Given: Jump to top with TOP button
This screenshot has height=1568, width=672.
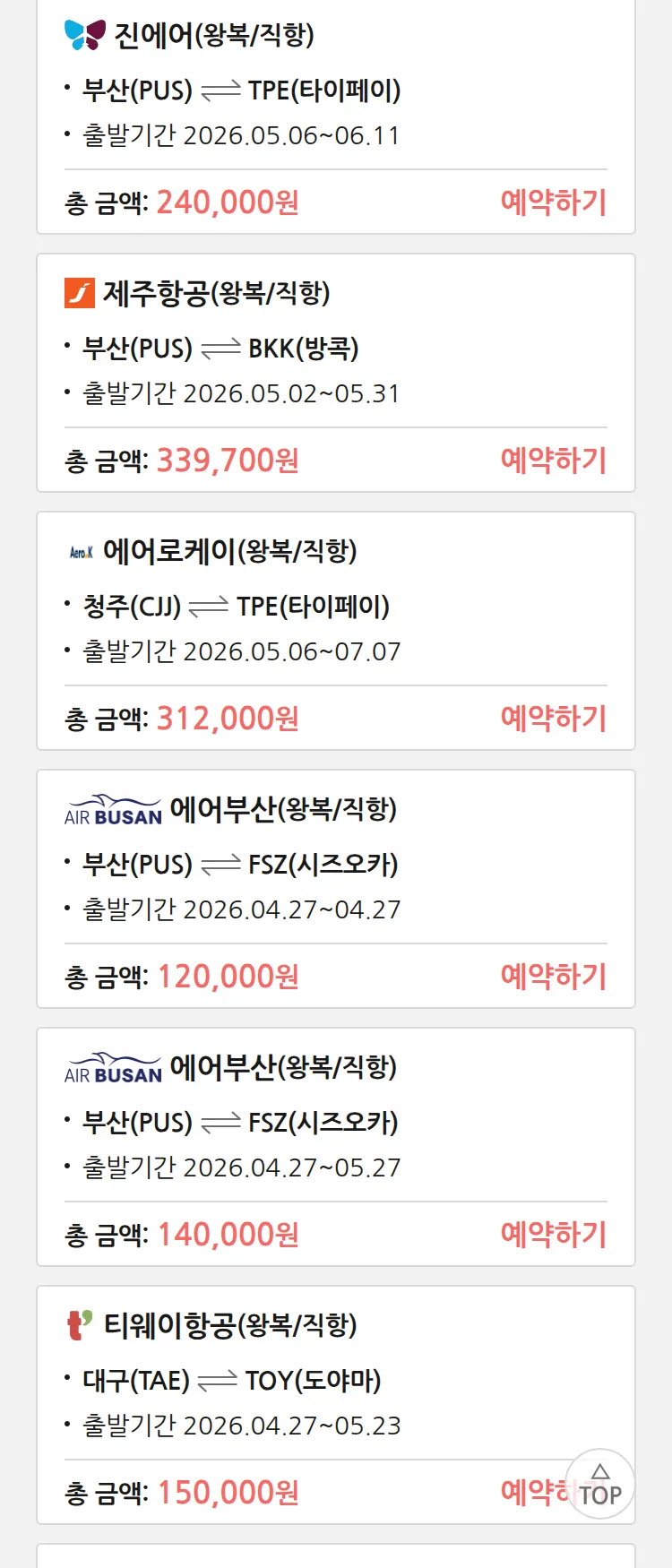Looking at the screenshot, I should pos(599,1485).
